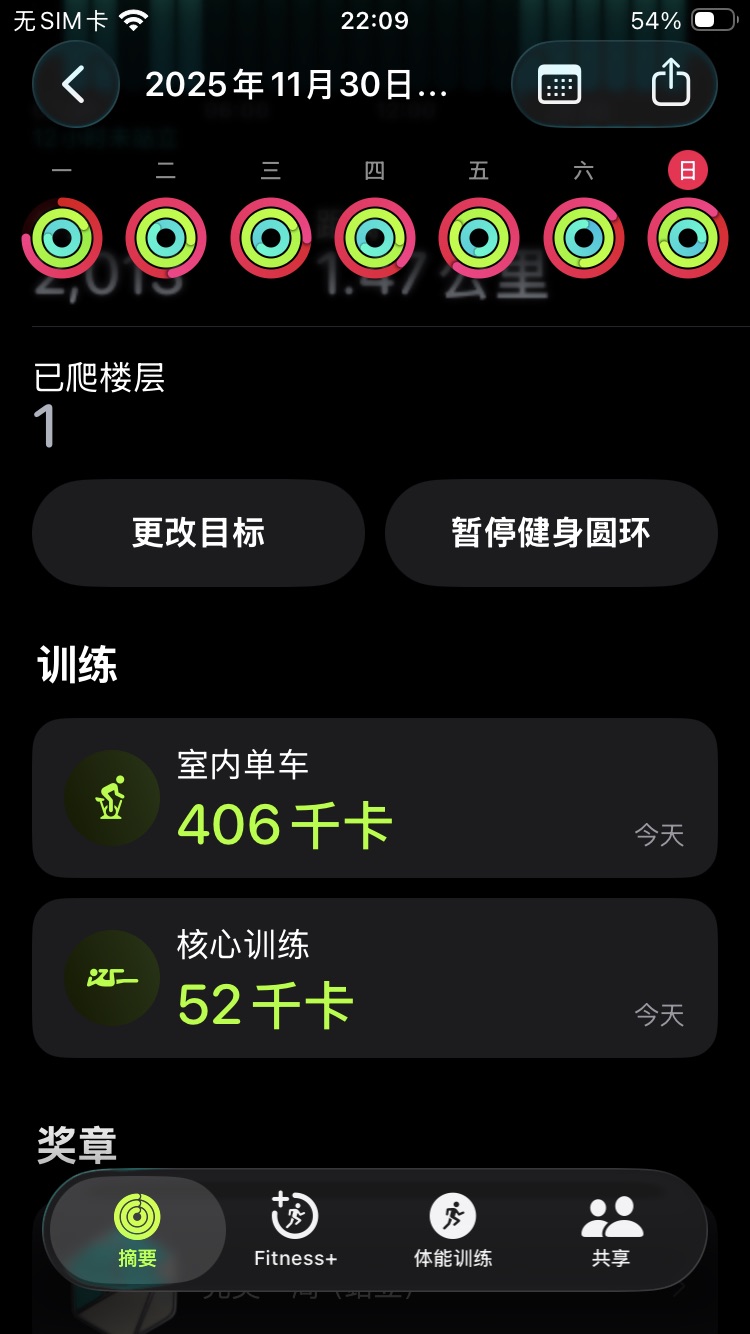Share this activity summary
Image resolution: width=750 pixels, height=1334 pixels.
click(x=670, y=85)
